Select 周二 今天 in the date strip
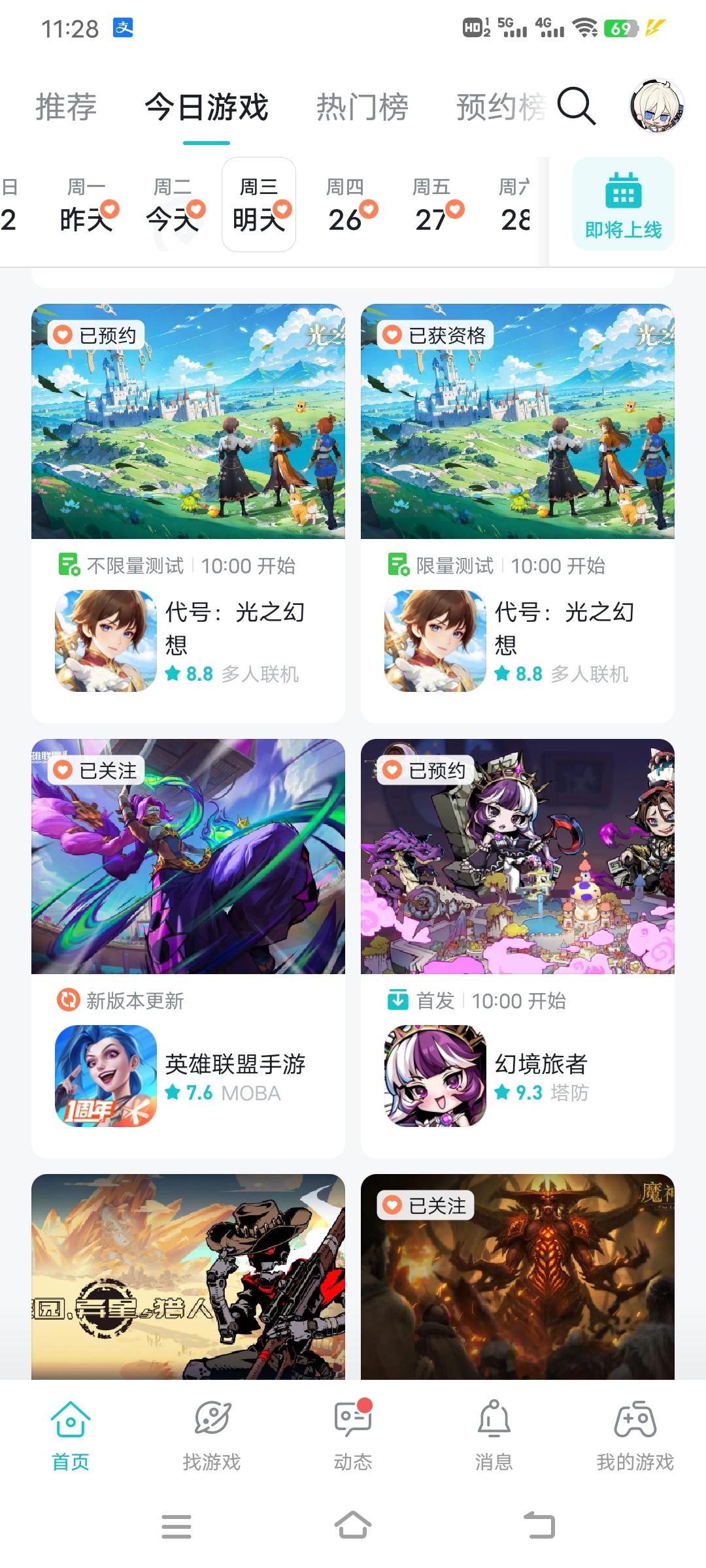 coord(173,205)
